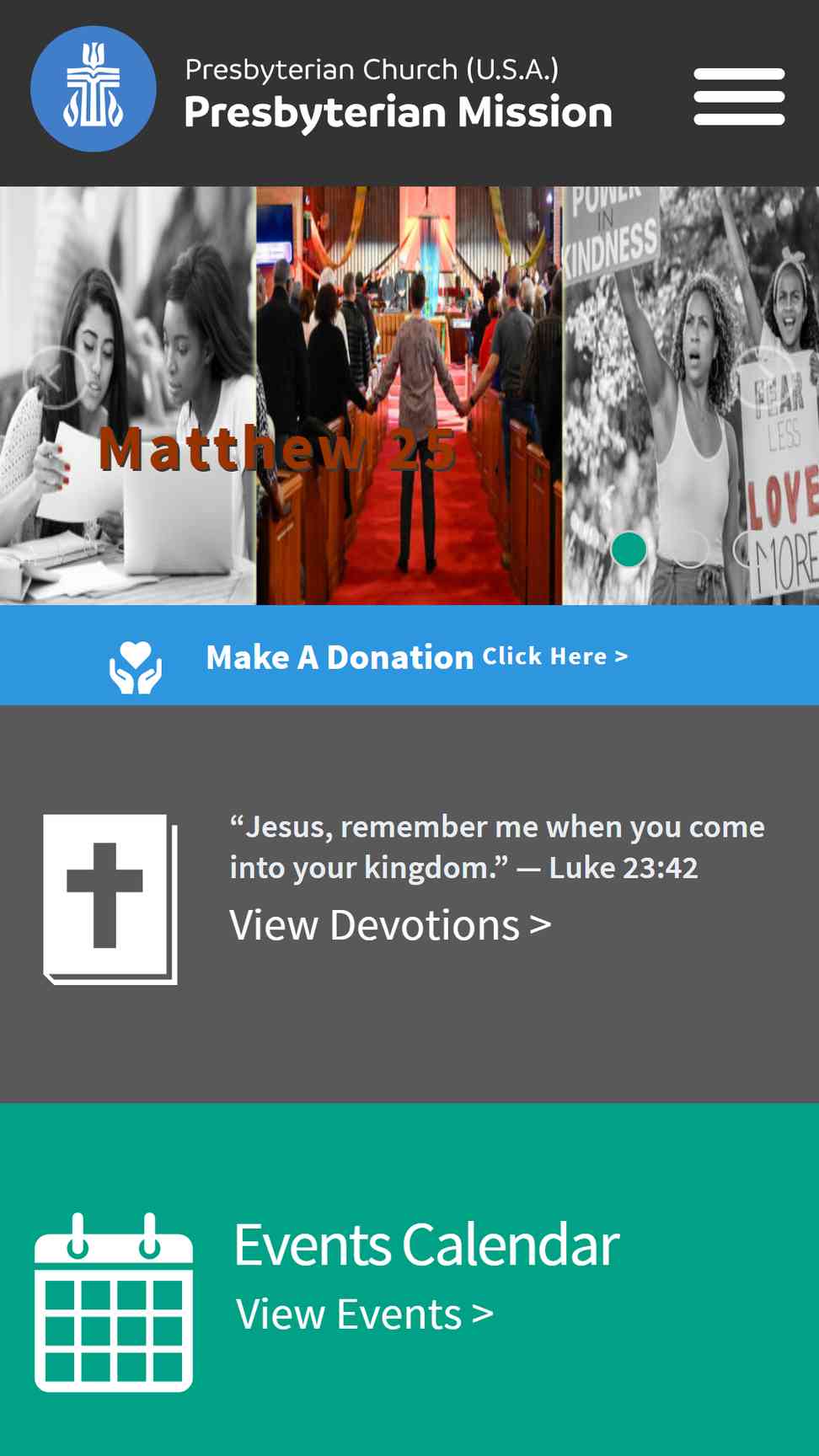Show the previous carousel slide
This screenshot has height=1456, width=819.
pyautogui.click(x=54, y=377)
